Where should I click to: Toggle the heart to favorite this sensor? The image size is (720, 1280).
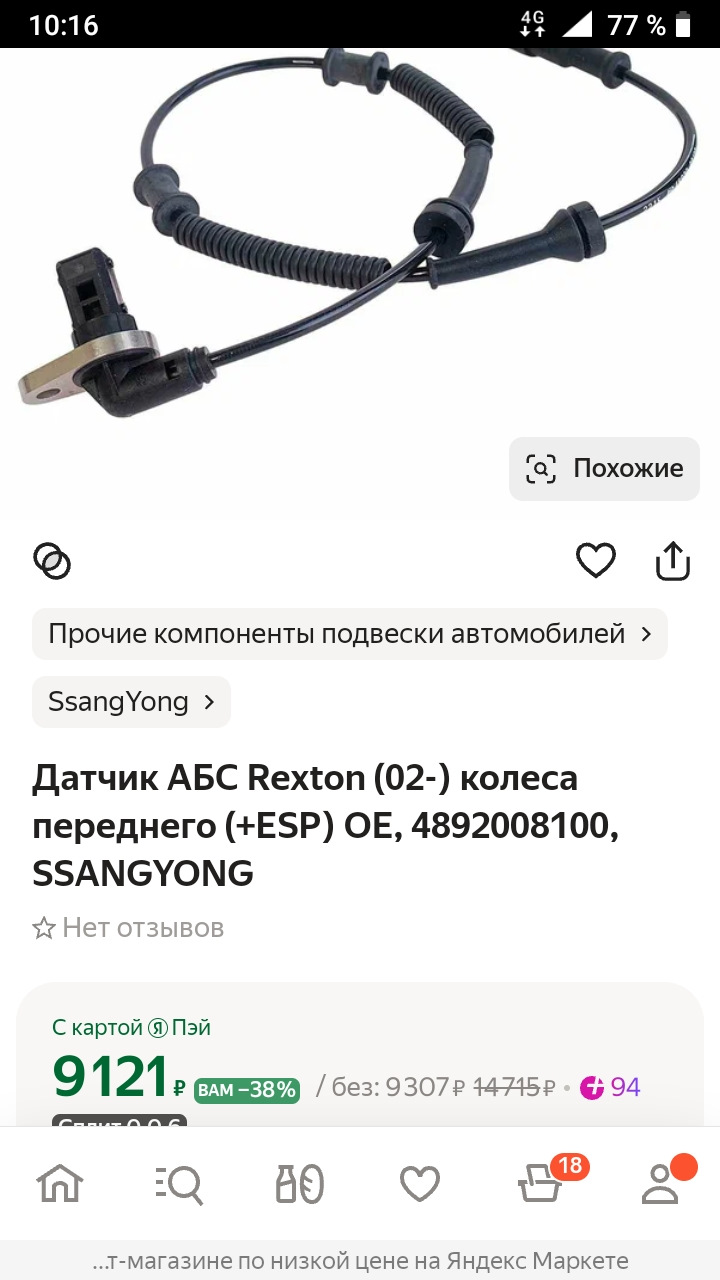click(x=596, y=561)
